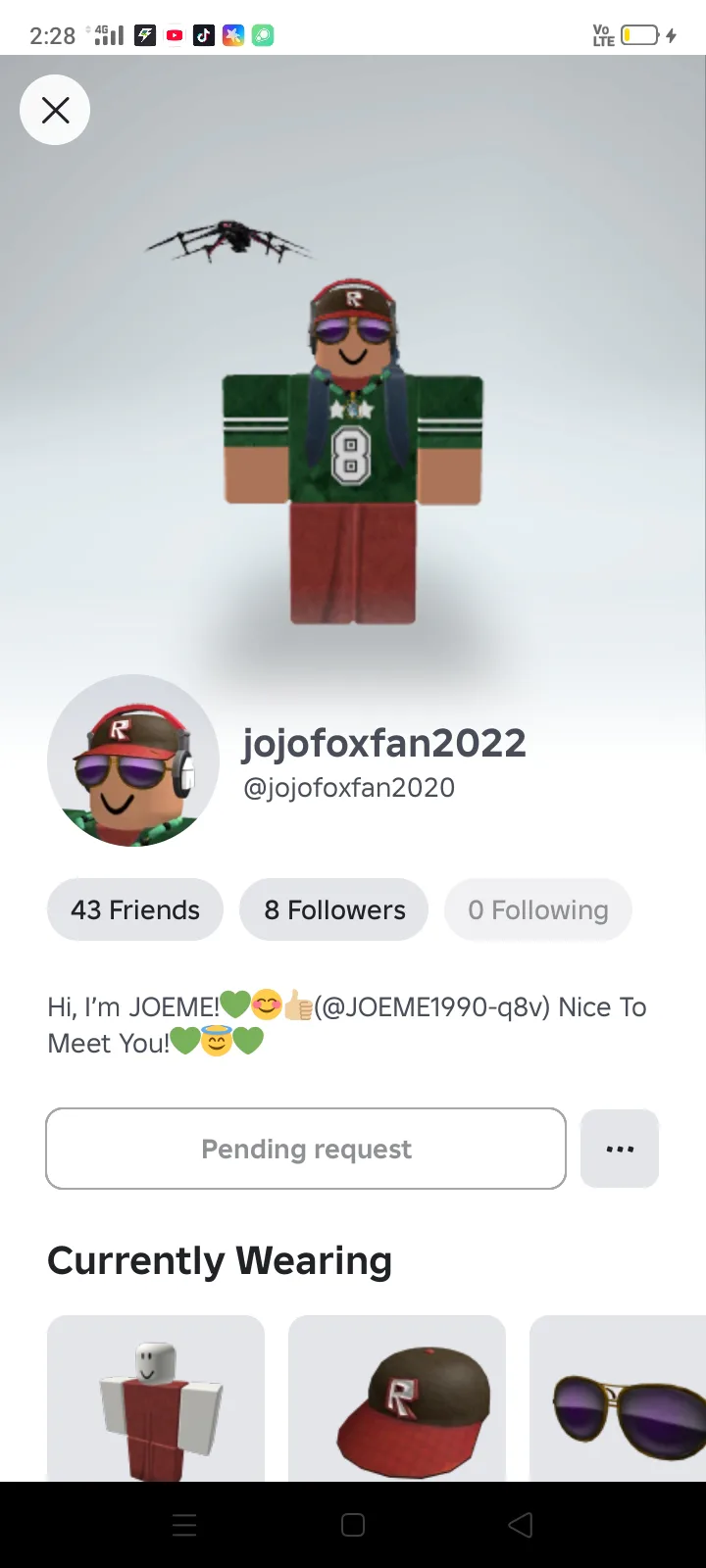Tap jojofoxfan2022's round profile avatar
Viewport: 706px width, 1568px height.
click(x=133, y=760)
